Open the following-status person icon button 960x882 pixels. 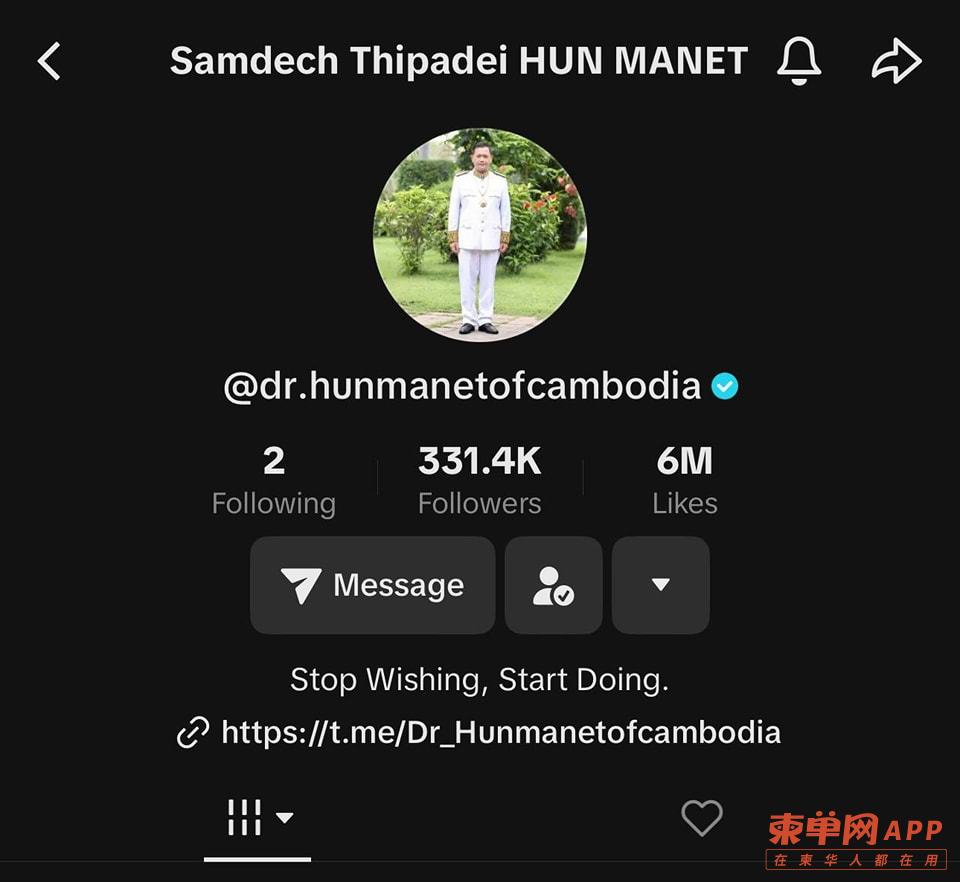pos(553,585)
